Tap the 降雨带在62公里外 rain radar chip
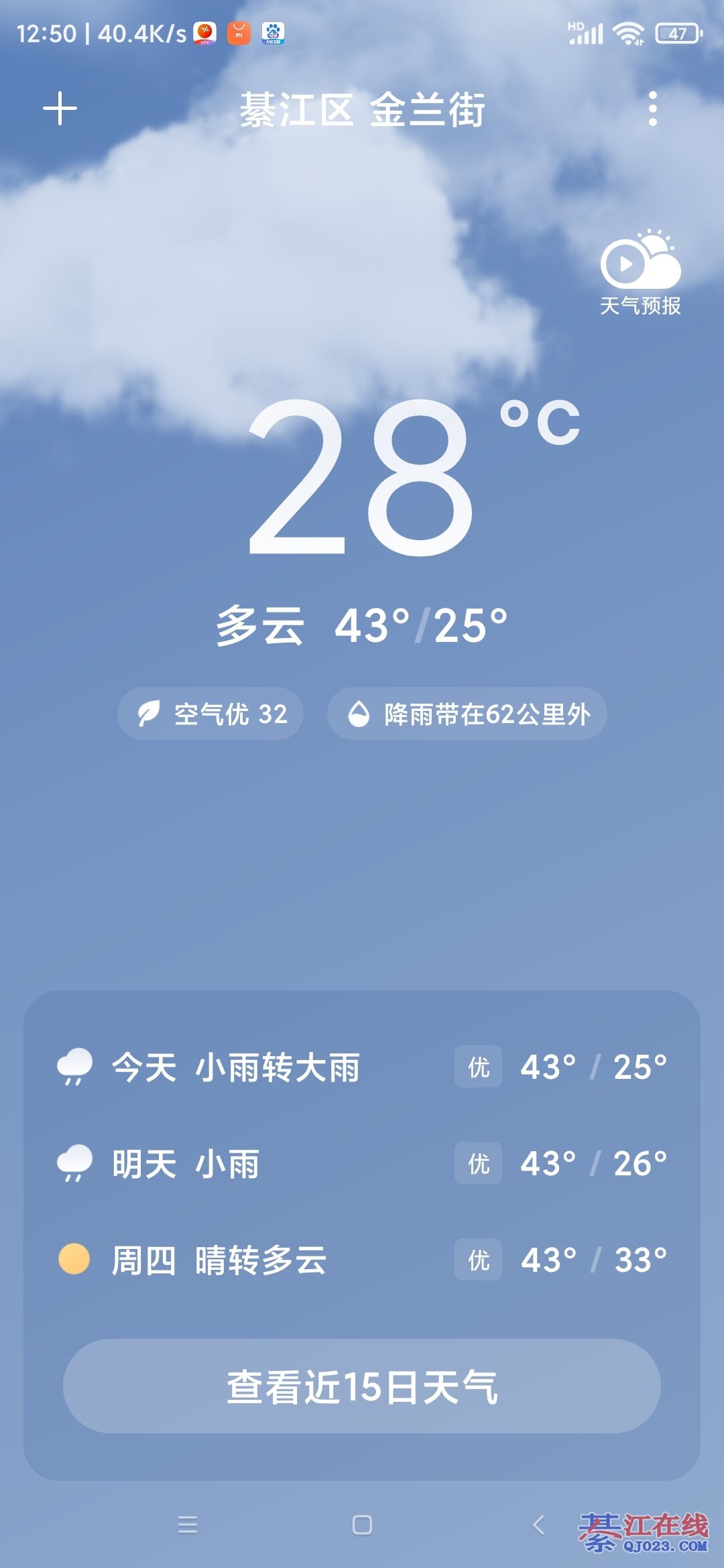Screen dimensions: 724x1568 467,714
